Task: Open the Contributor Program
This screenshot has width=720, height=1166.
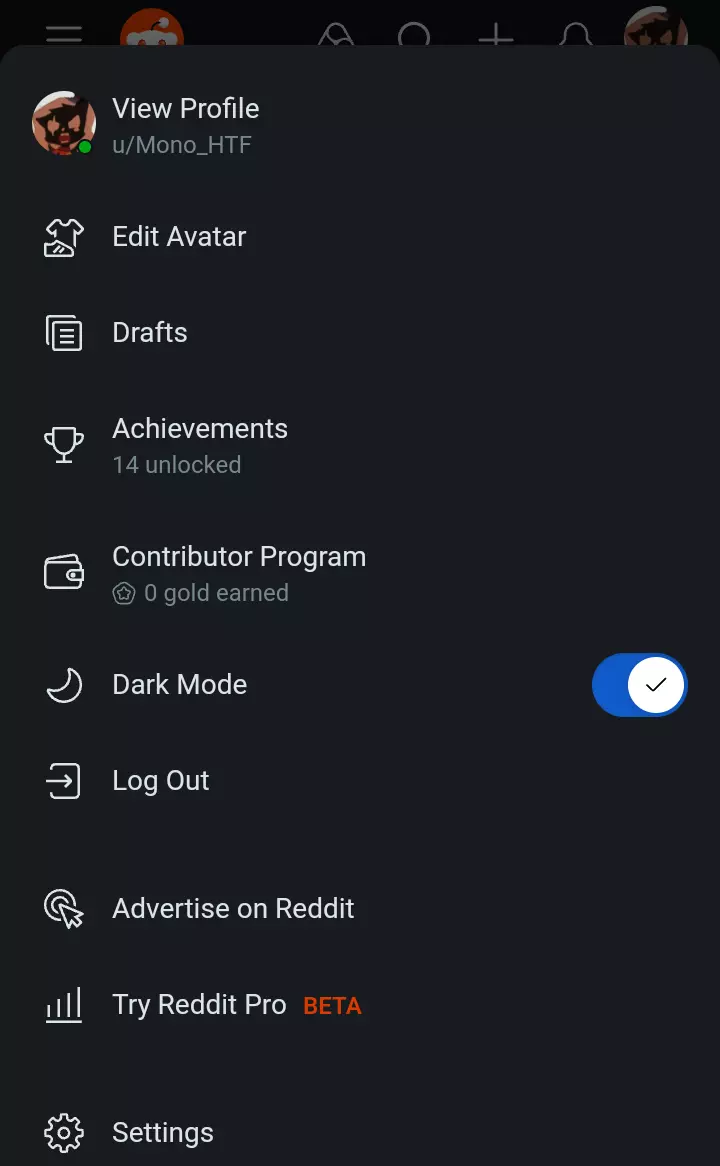Action: pos(360,573)
